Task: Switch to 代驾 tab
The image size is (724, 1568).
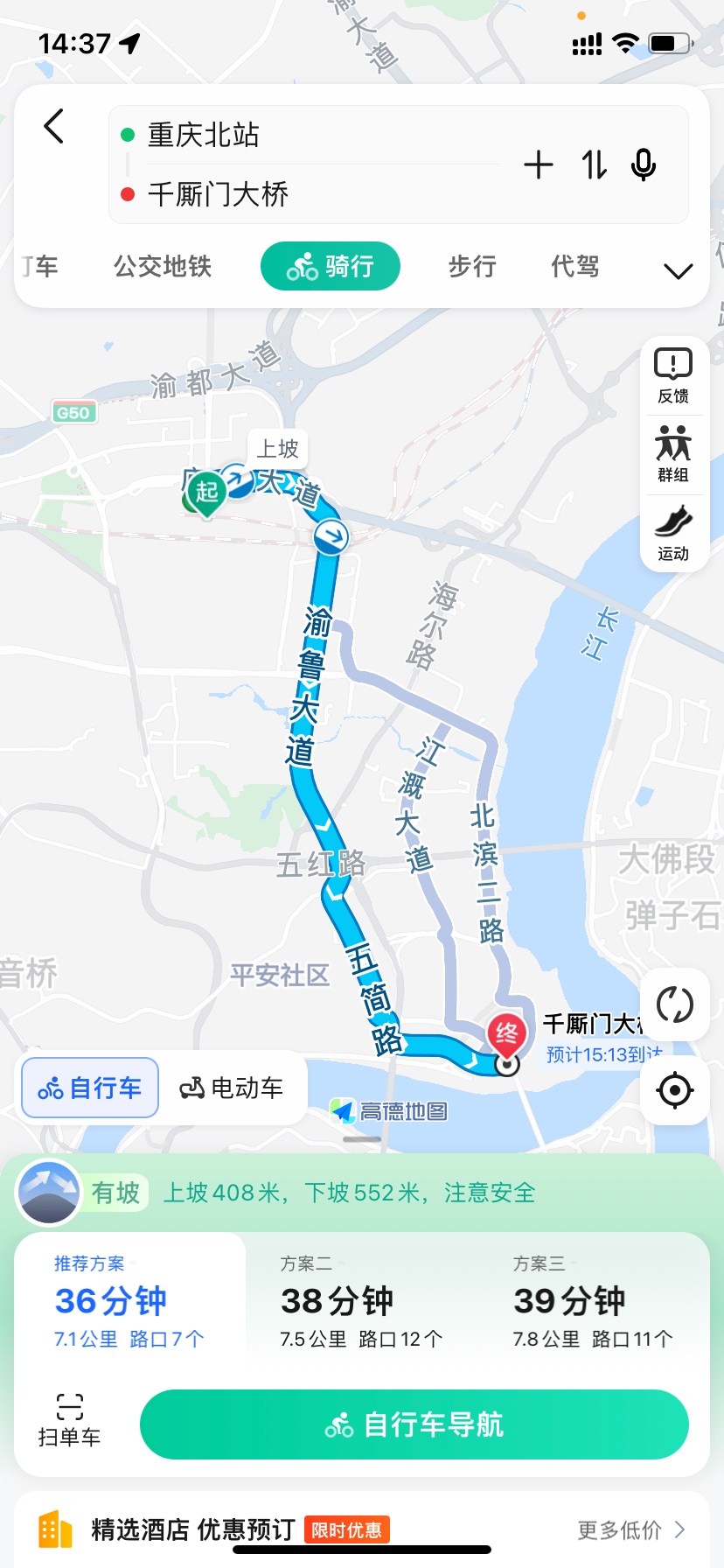Action: pyautogui.click(x=574, y=266)
